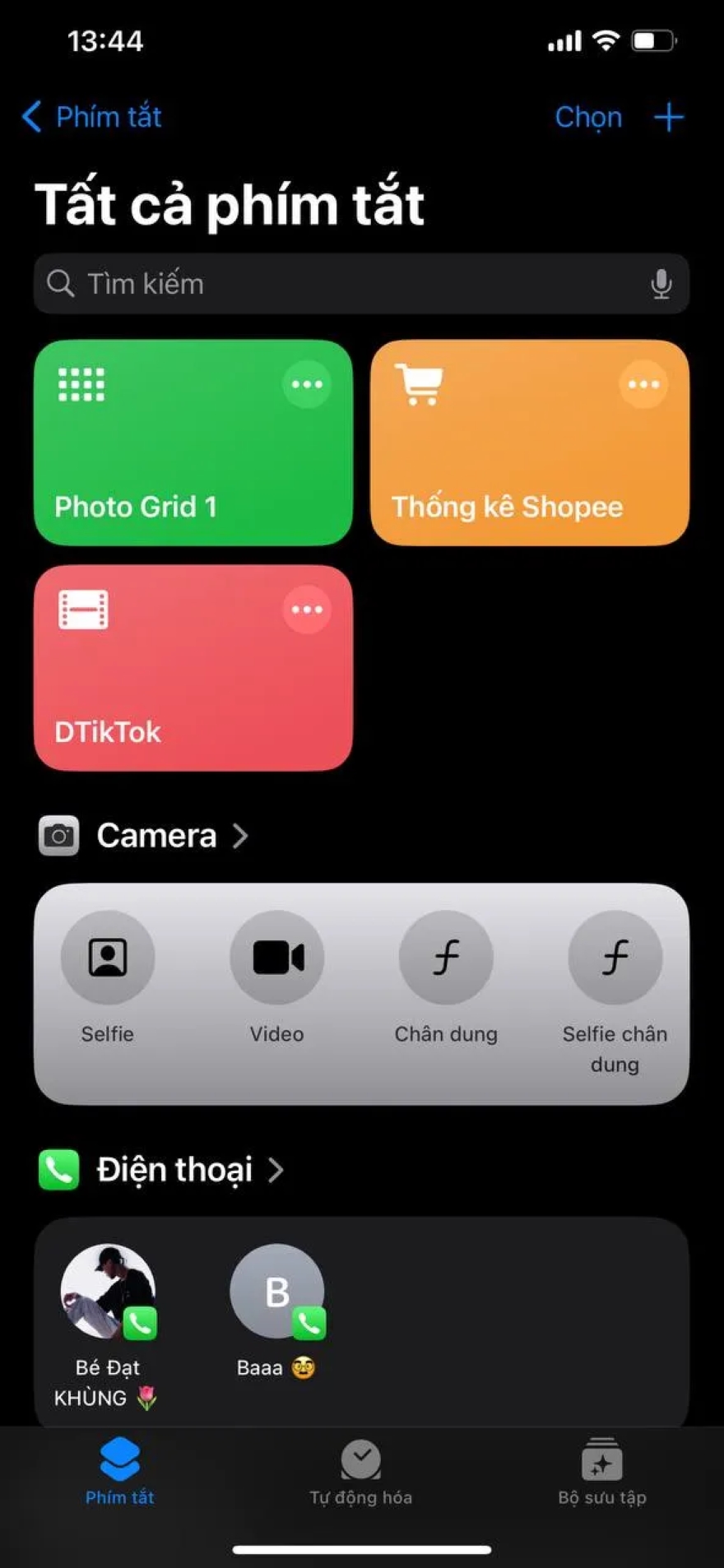Select the Selfie camera shortcut
724x1568 pixels.
pos(108,957)
